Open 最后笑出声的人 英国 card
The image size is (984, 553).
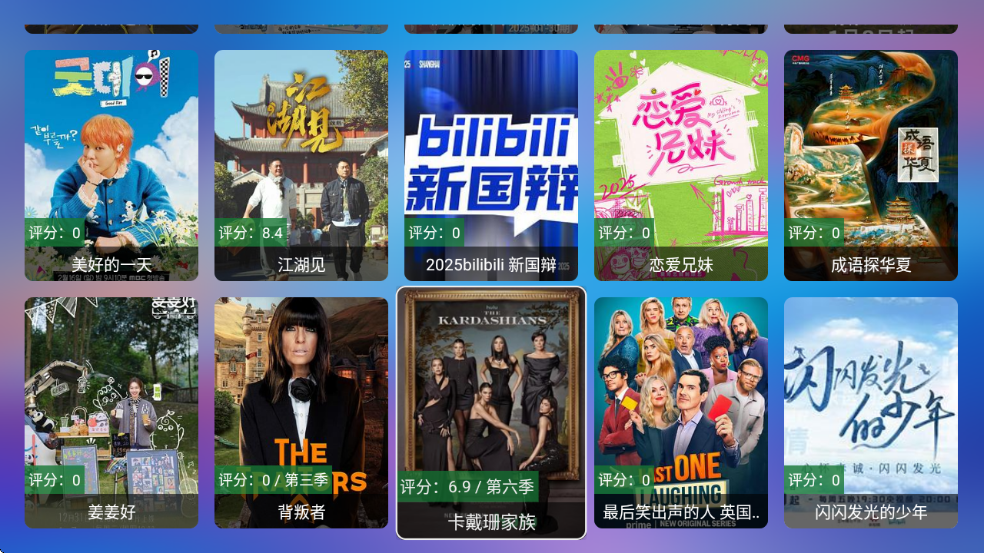[681, 412]
